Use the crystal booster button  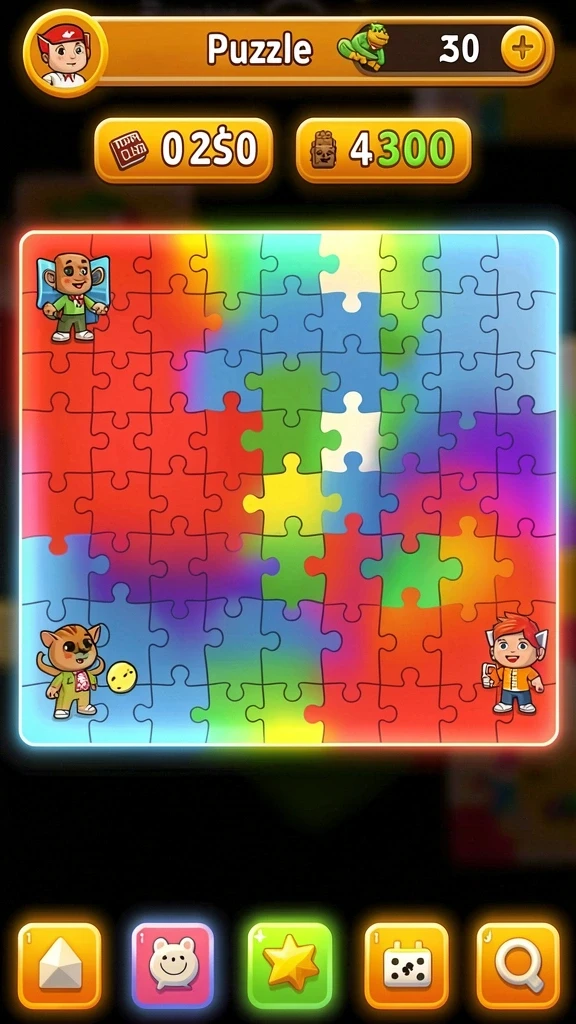coord(59,965)
